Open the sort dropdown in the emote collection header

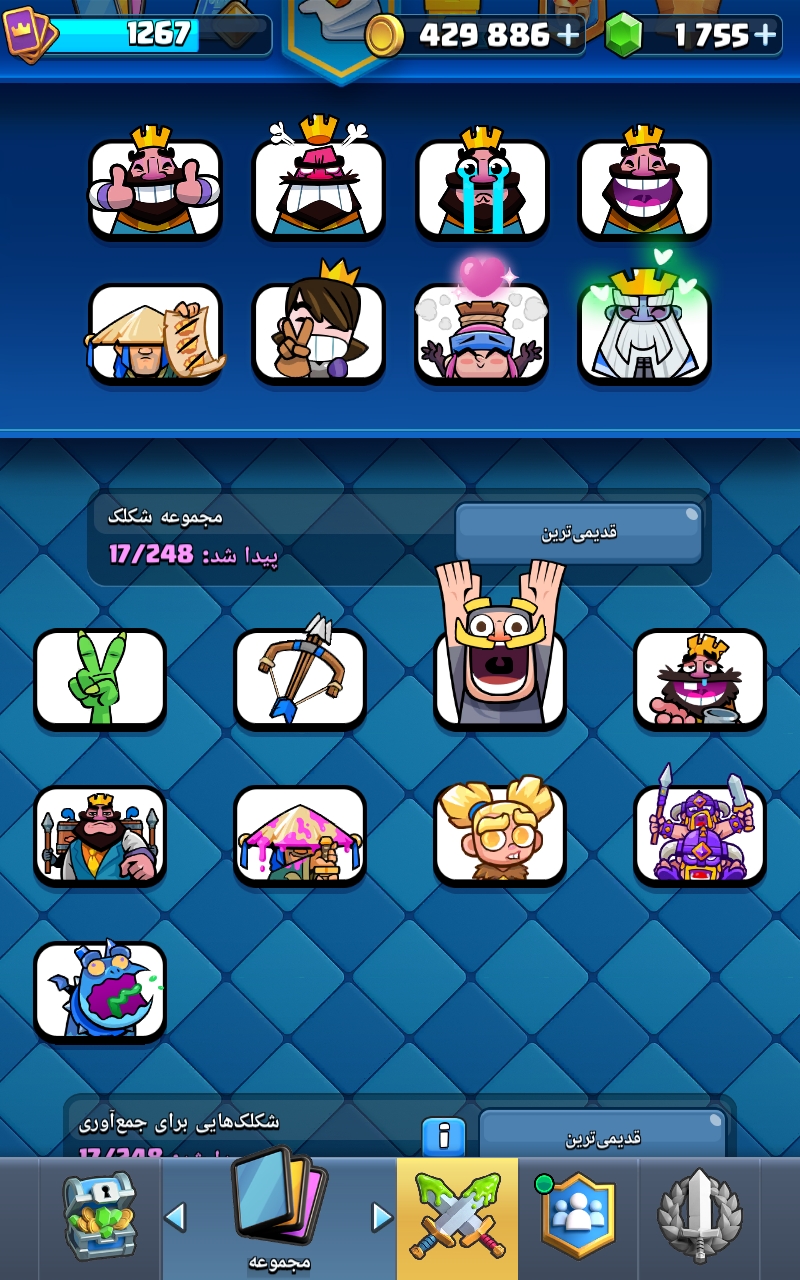click(x=579, y=533)
